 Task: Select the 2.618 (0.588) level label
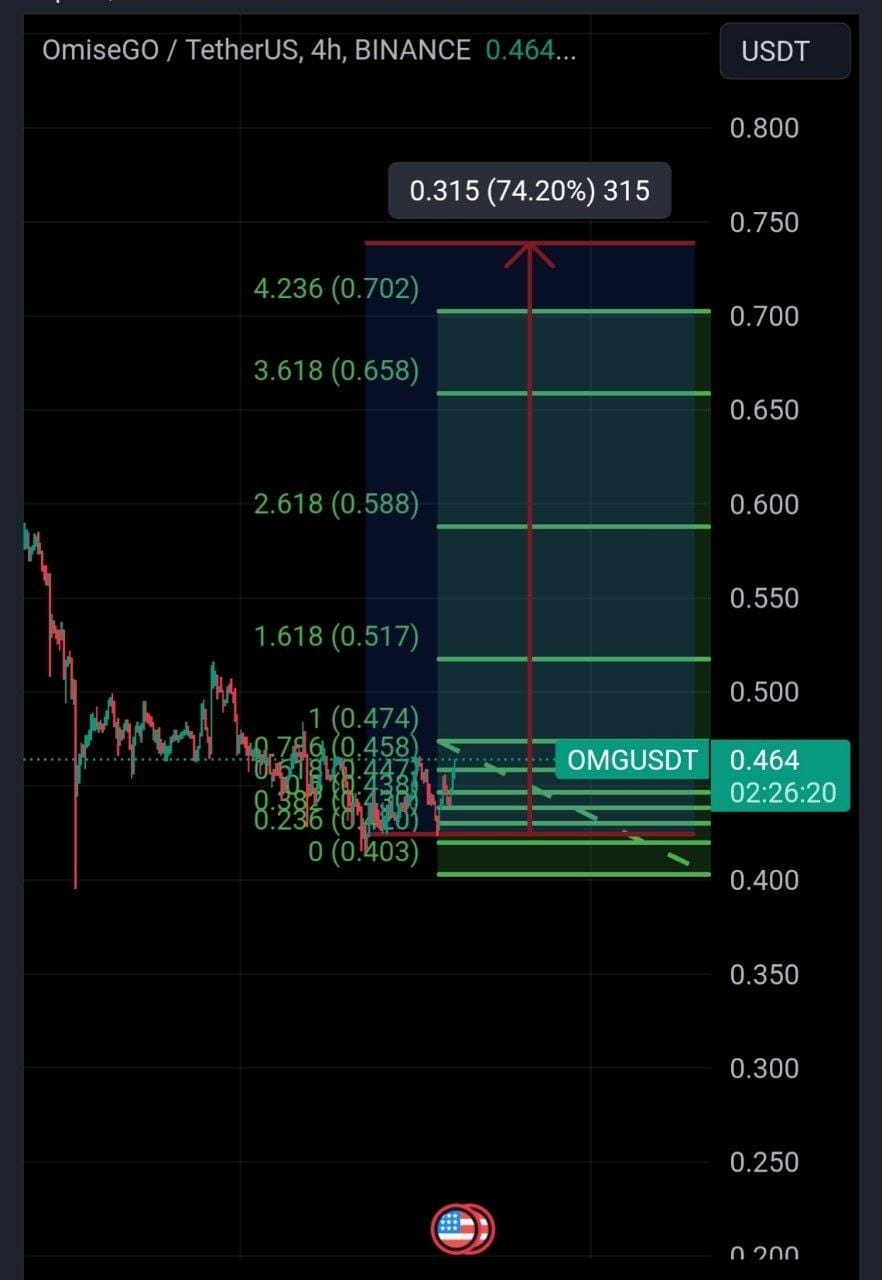(x=336, y=504)
